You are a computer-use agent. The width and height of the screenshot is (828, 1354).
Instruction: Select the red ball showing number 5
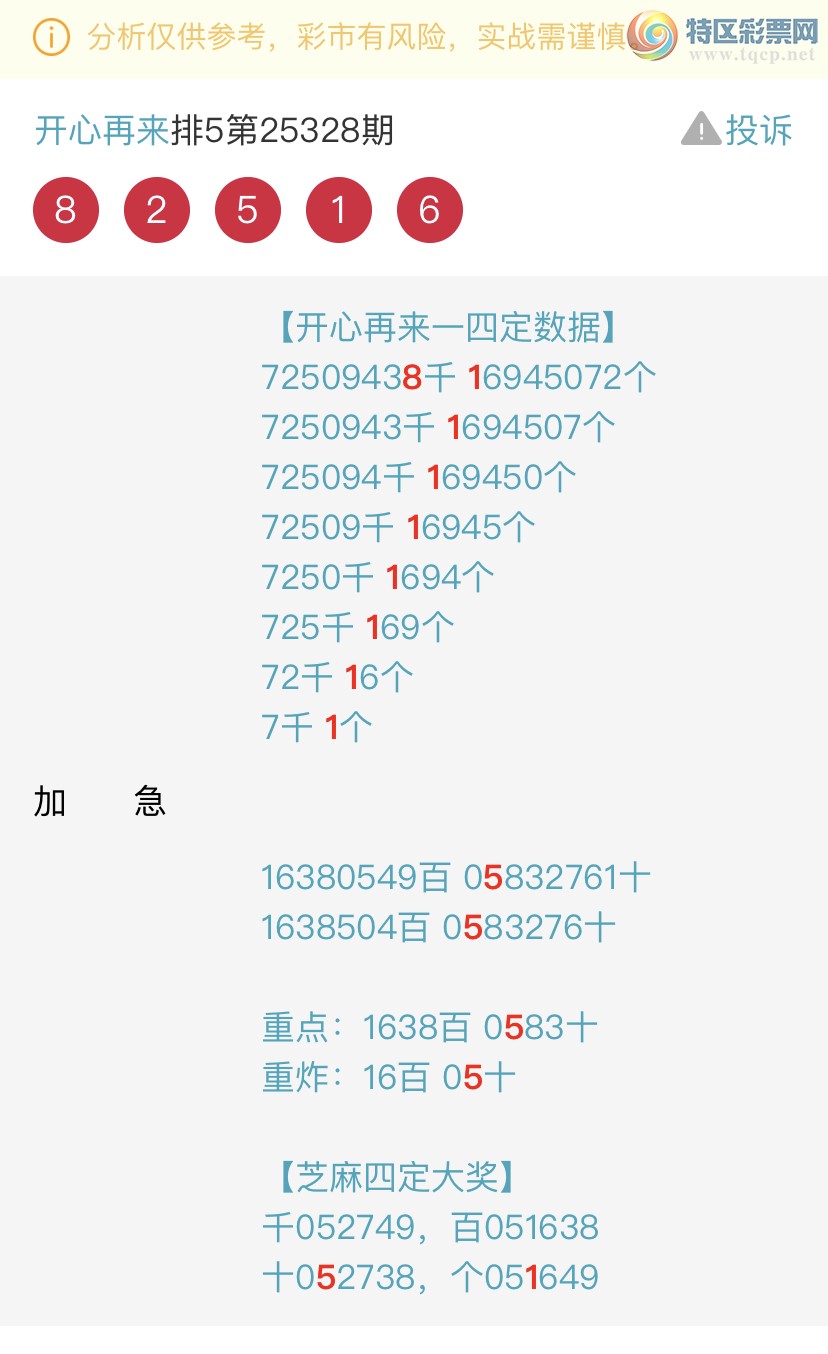coord(248,210)
